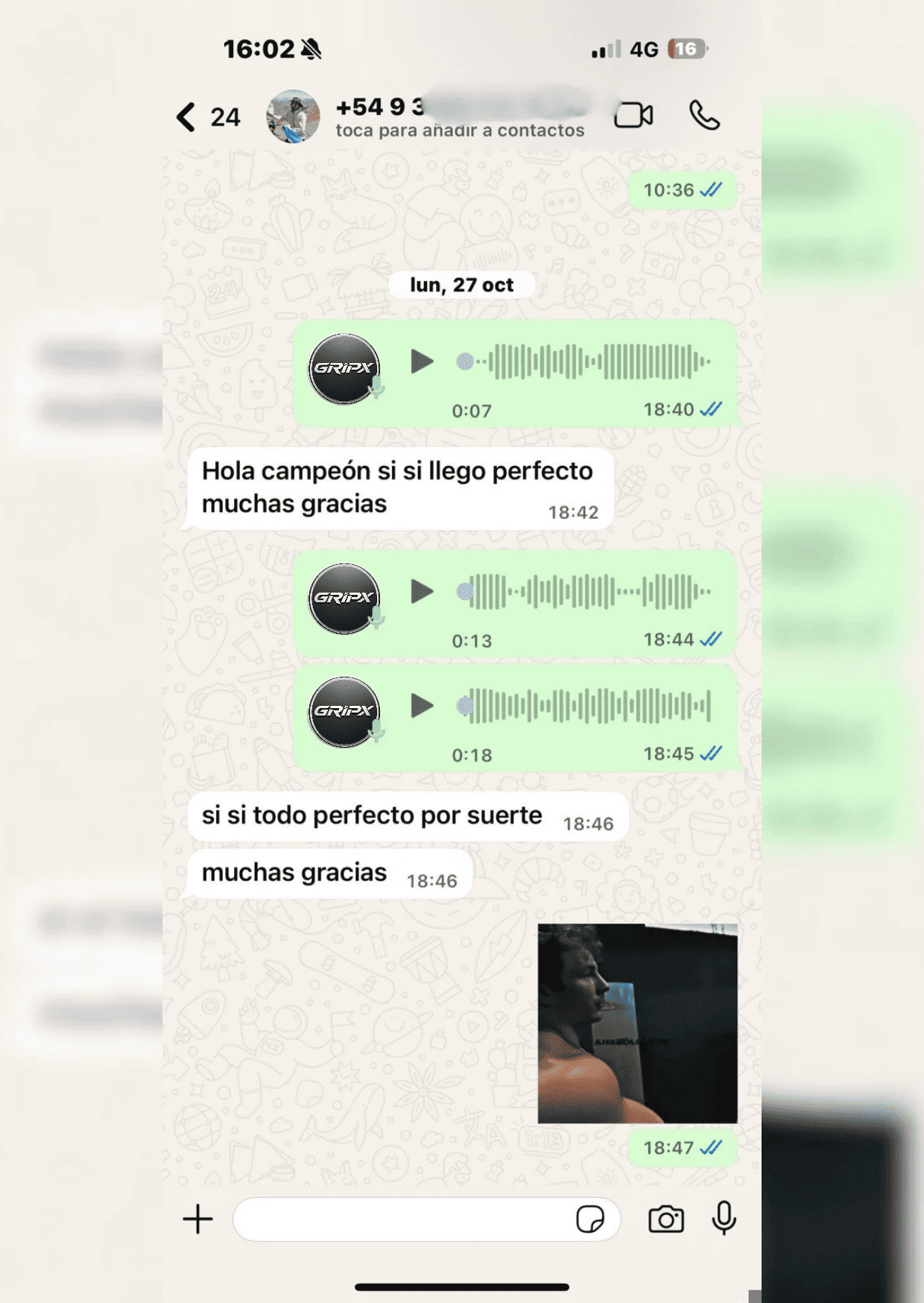Open the GIF sent at 18:47
The height and width of the screenshot is (1303, 924).
[637, 1023]
